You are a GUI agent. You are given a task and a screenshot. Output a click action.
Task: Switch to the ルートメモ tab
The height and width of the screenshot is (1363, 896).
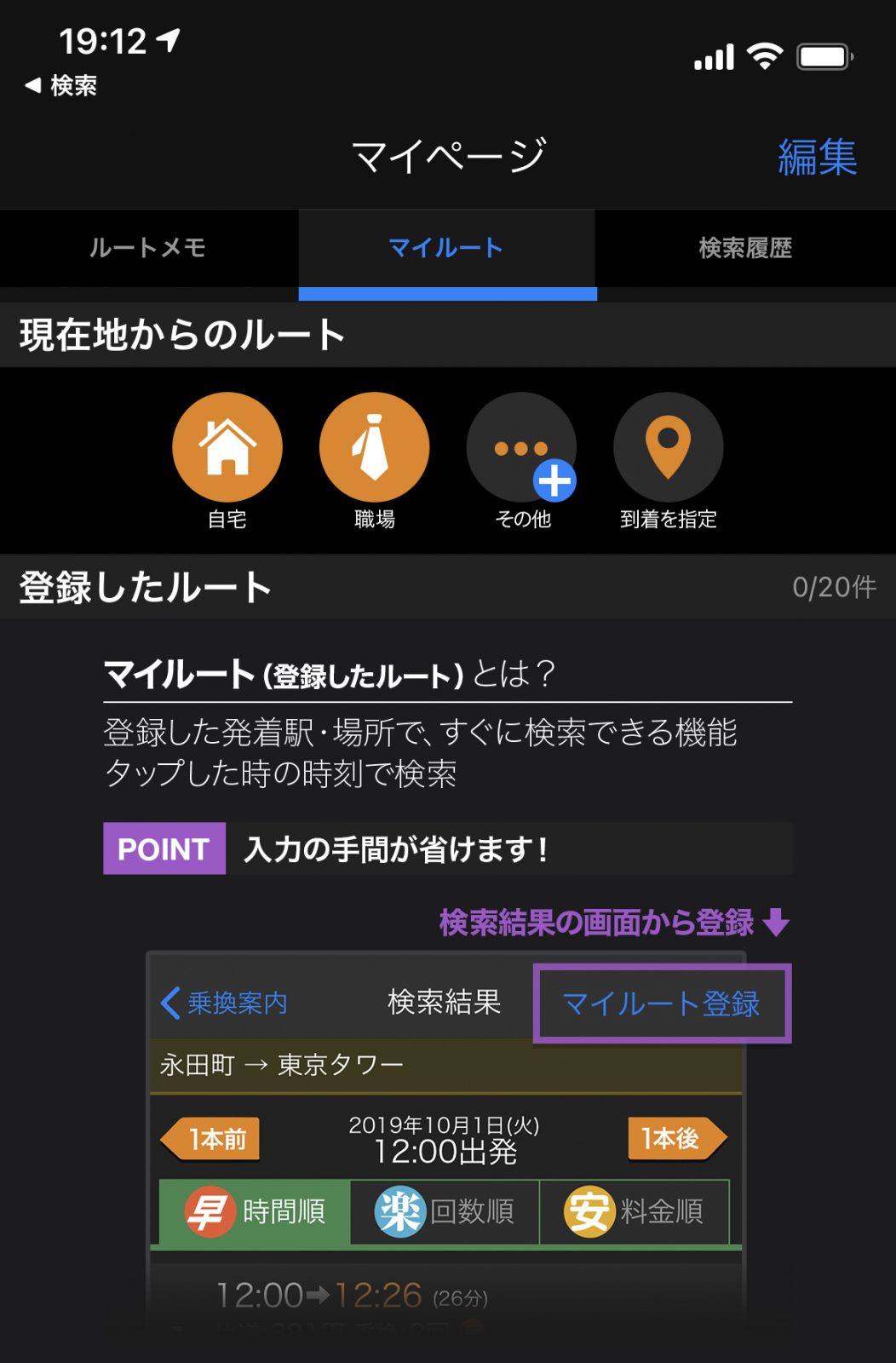tap(148, 248)
